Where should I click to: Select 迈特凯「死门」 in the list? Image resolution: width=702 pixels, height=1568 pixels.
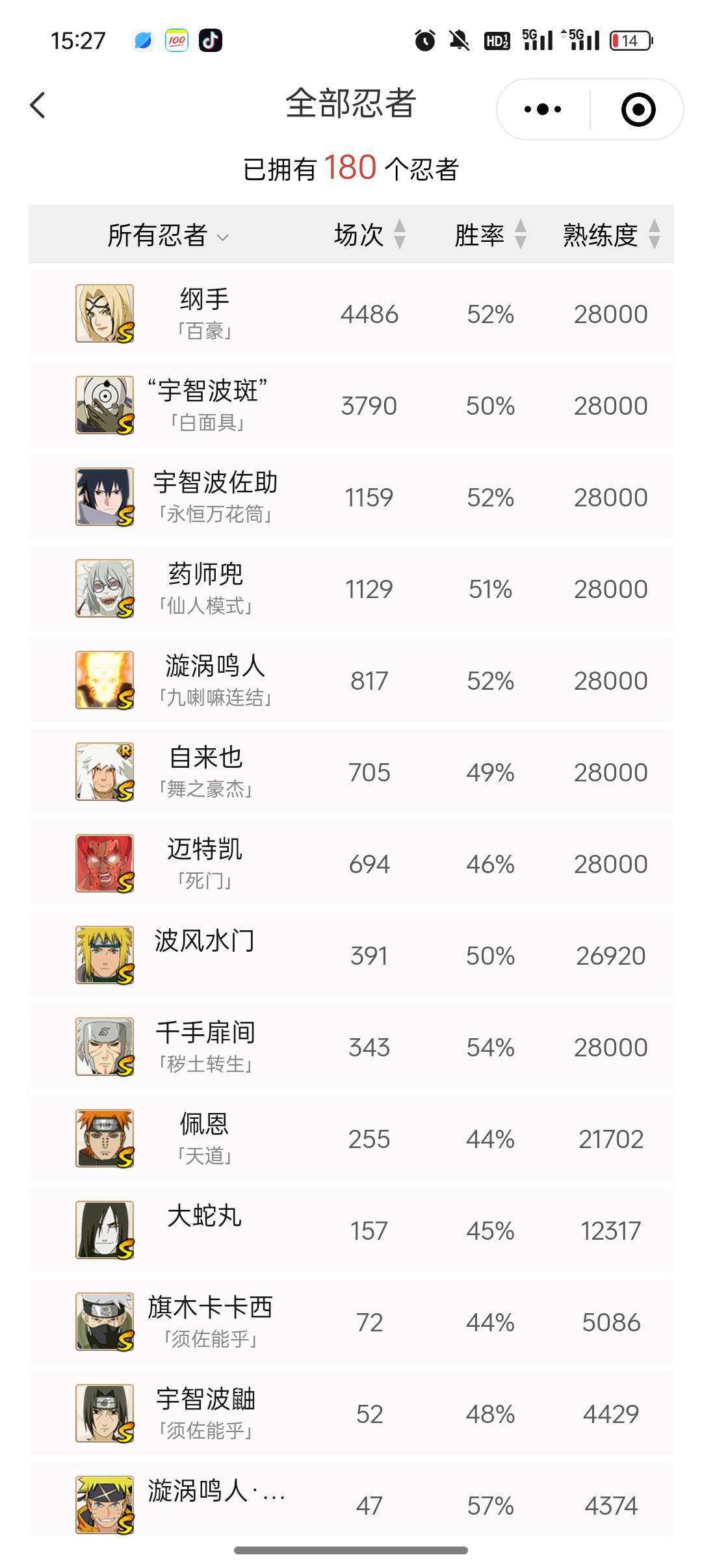351,864
